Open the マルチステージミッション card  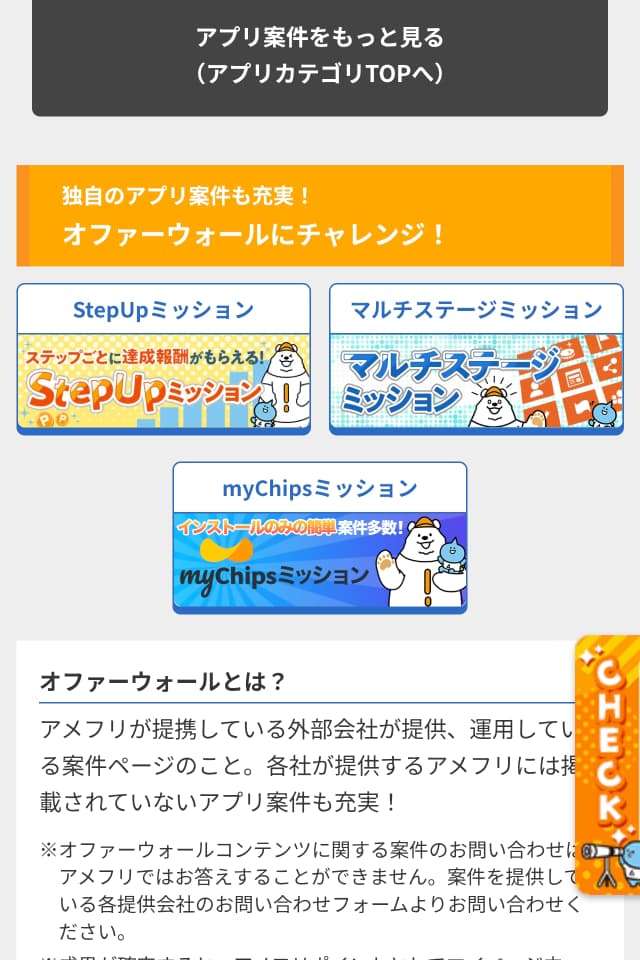476,360
